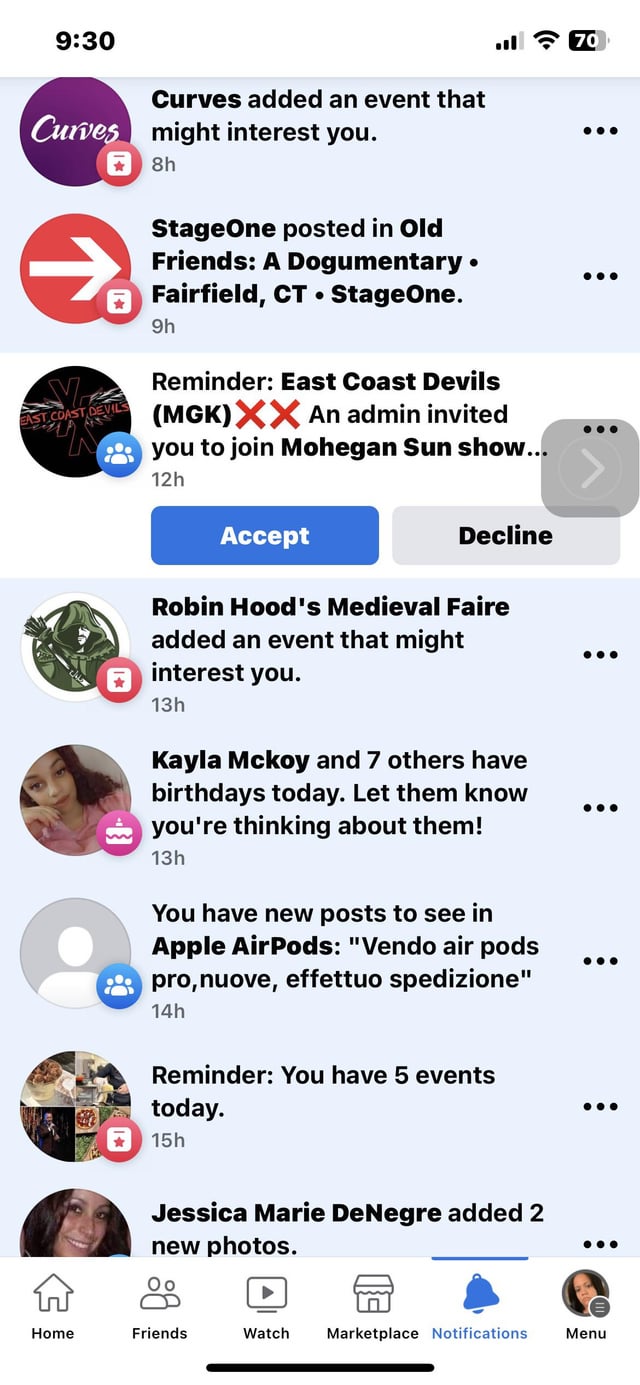
Task: Decline the East Coast Devils group invite
Action: 505,535
